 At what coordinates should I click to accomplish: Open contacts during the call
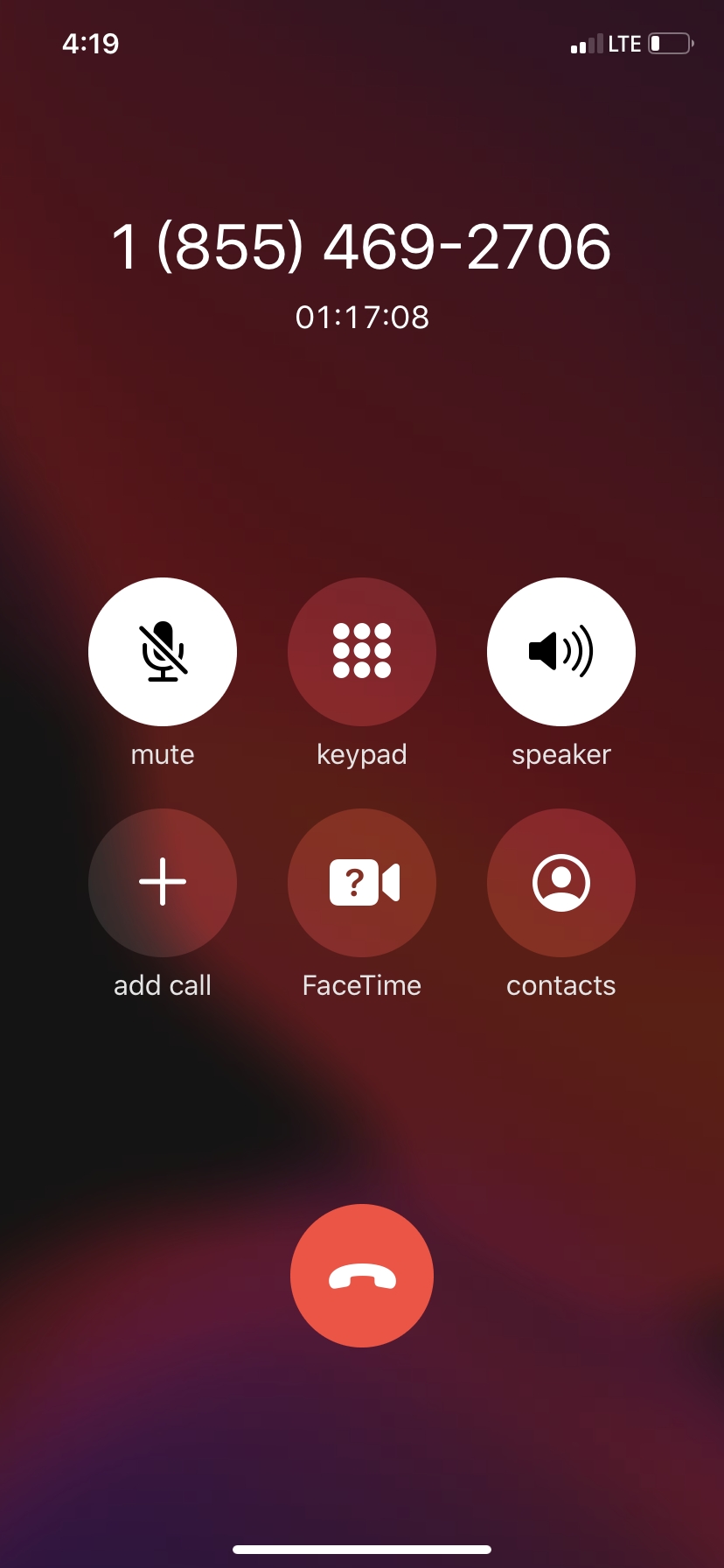[x=561, y=883]
